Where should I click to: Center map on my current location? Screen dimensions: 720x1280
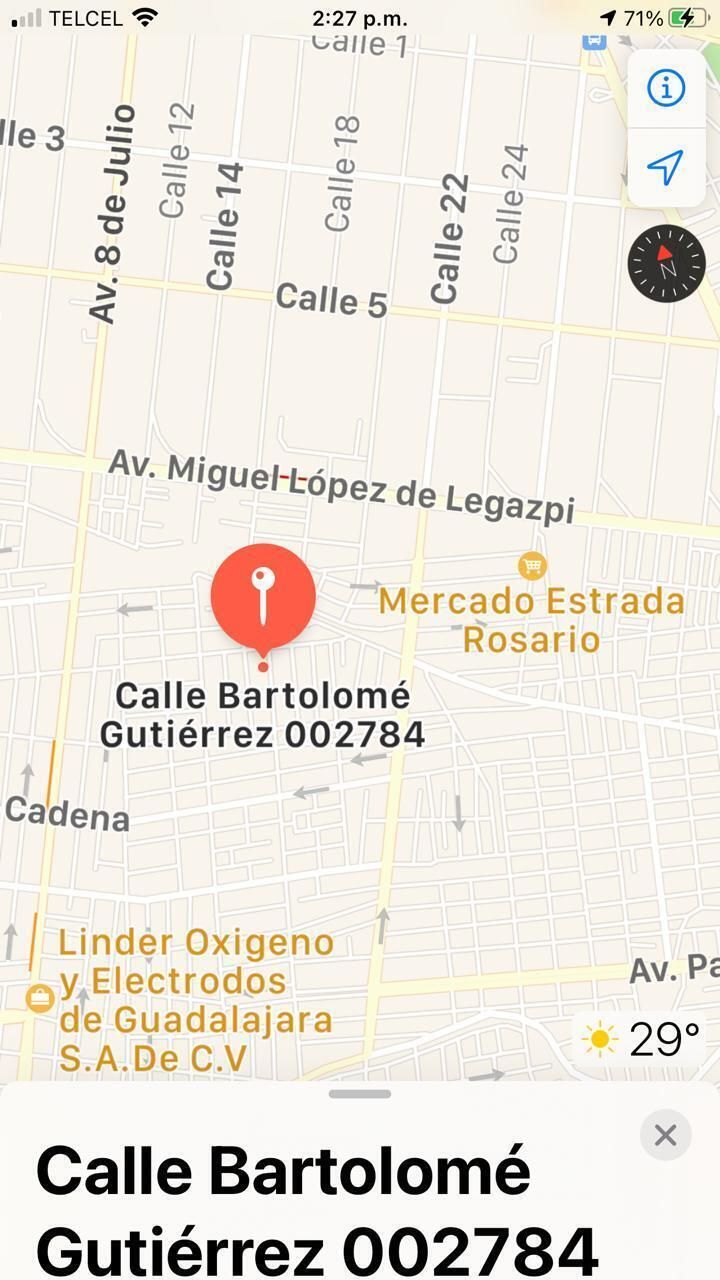pos(666,167)
